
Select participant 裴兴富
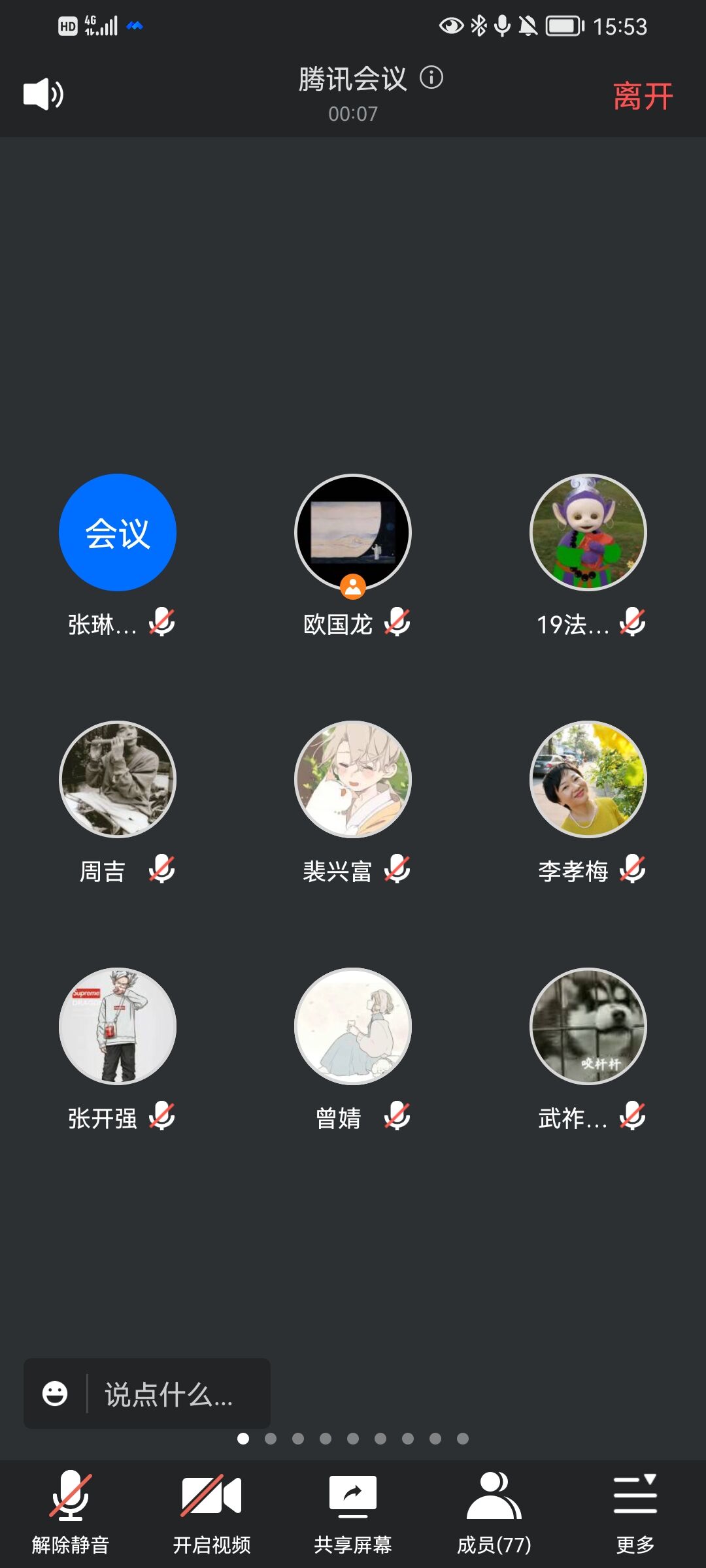[x=353, y=779]
